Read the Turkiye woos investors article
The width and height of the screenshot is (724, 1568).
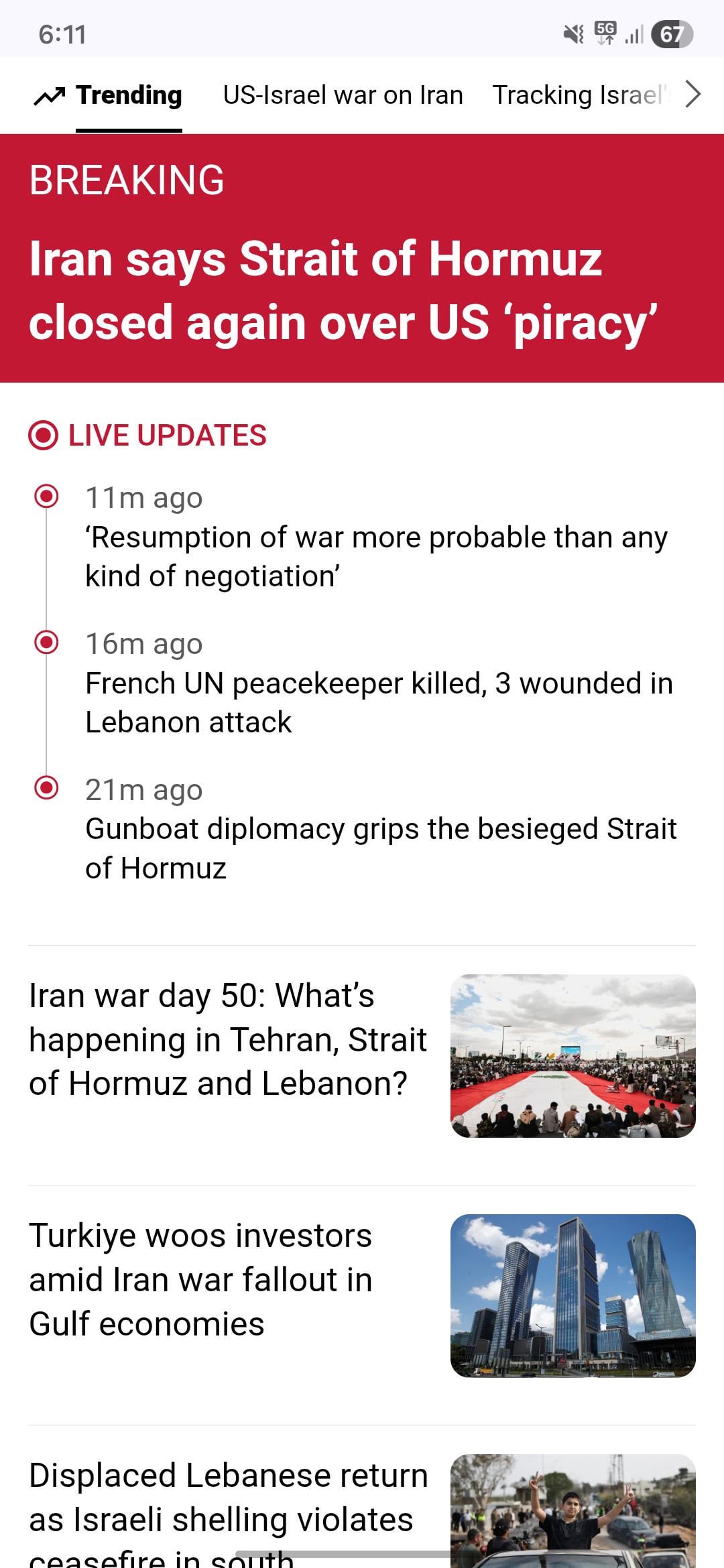click(x=200, y=1279)
